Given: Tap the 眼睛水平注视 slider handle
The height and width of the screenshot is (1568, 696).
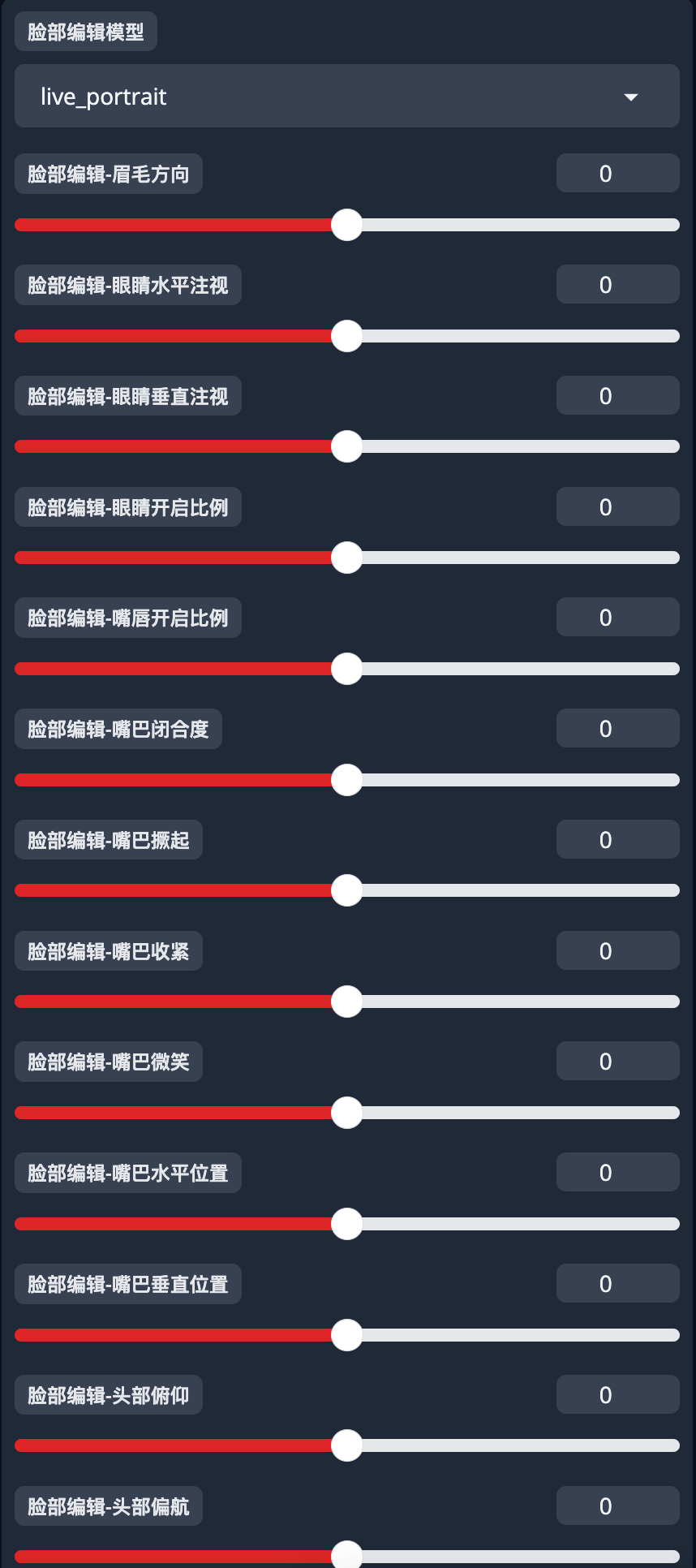Looking at the screenshot, I should [x=347, y=336].
